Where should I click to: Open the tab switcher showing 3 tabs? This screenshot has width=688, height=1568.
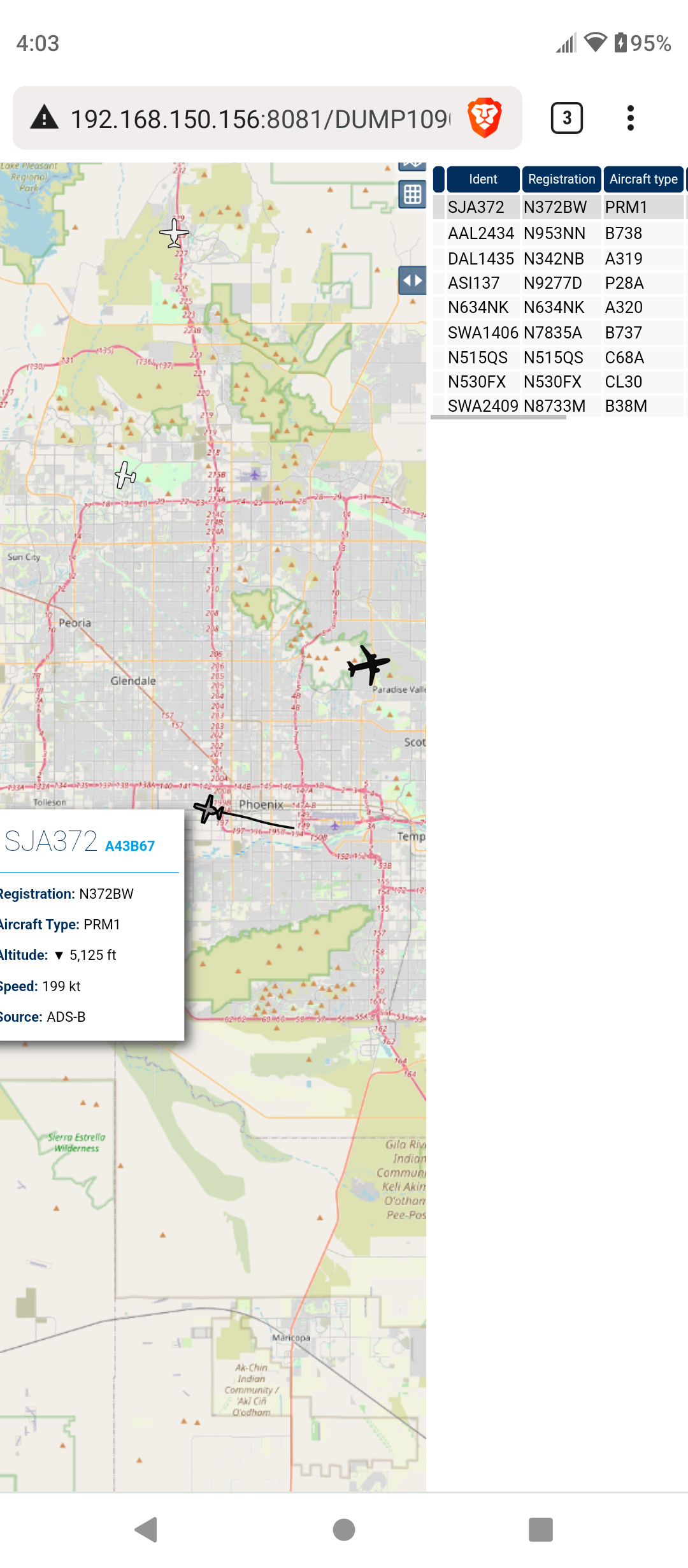click(x=566, y=118)
